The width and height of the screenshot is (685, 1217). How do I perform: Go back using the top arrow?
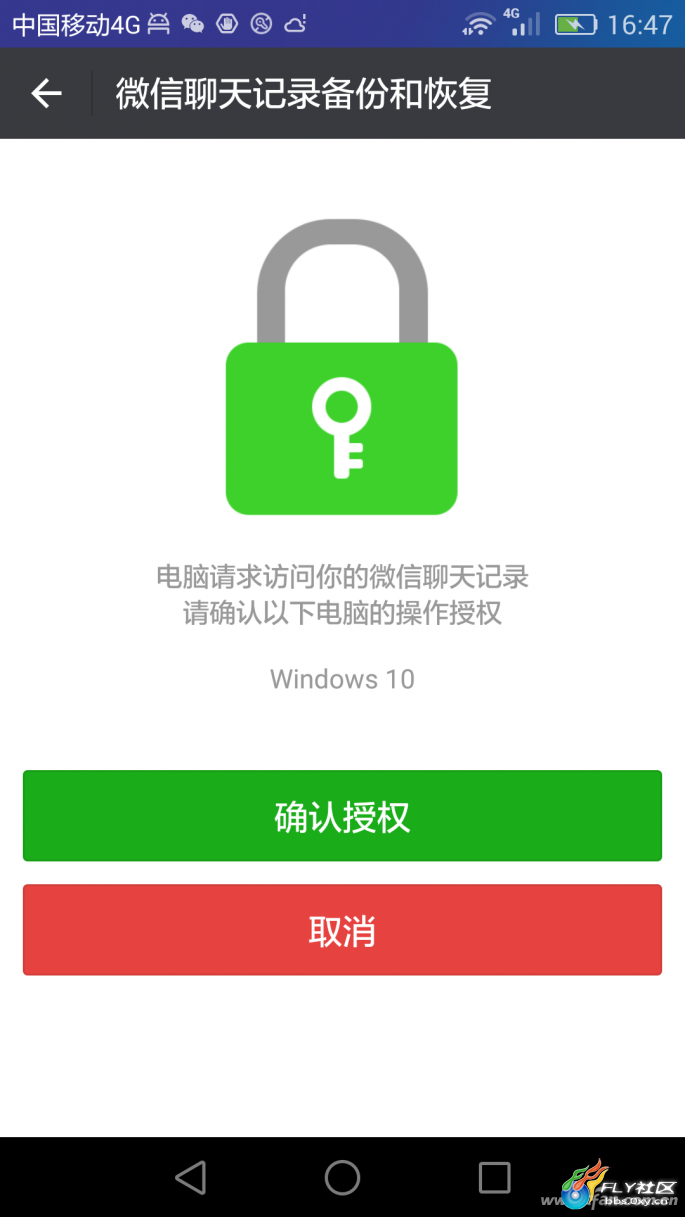pos(46,94)
